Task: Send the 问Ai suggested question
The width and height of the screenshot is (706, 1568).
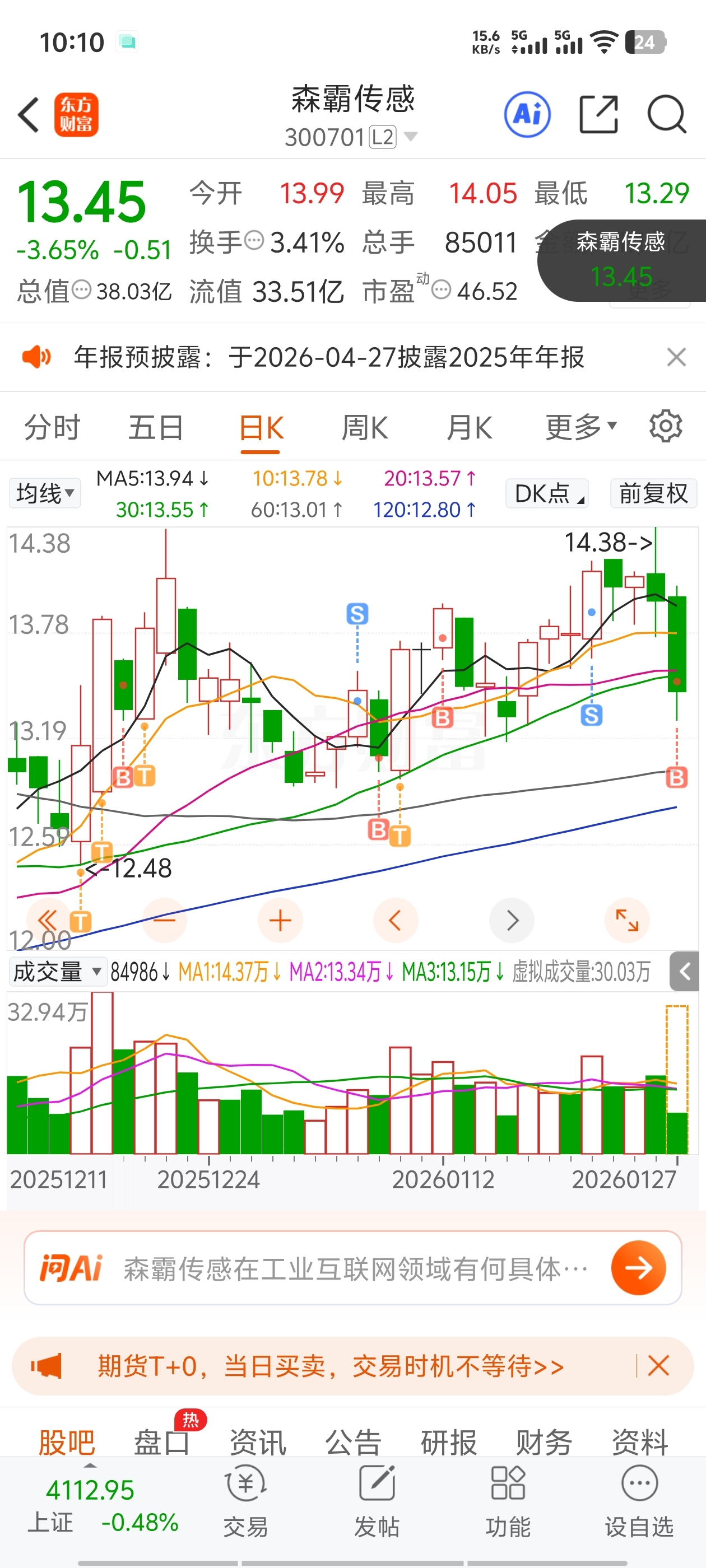Action: (x=638, y=1268)
